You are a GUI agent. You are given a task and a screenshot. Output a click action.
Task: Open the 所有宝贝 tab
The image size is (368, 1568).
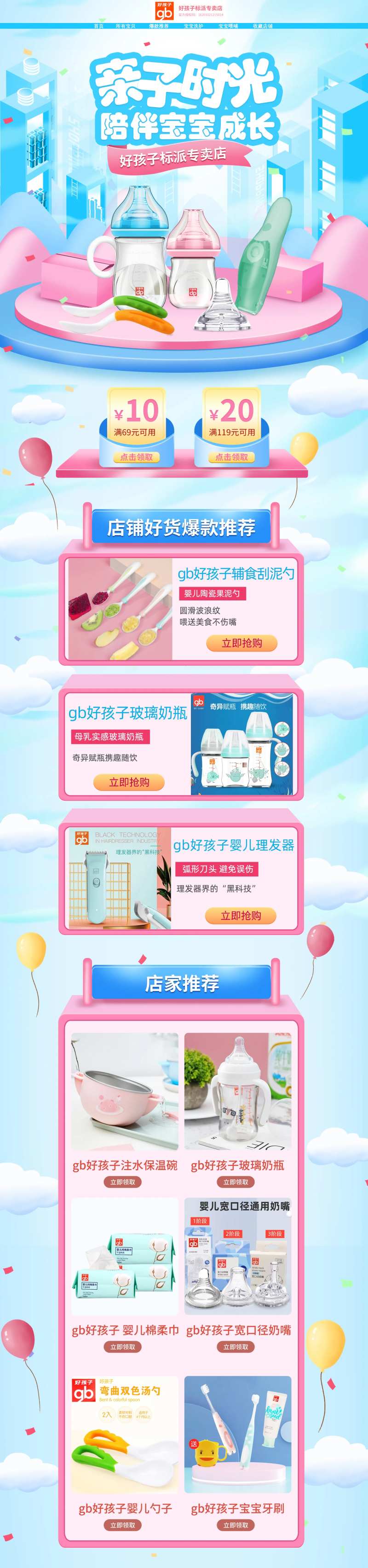[125, 26]
